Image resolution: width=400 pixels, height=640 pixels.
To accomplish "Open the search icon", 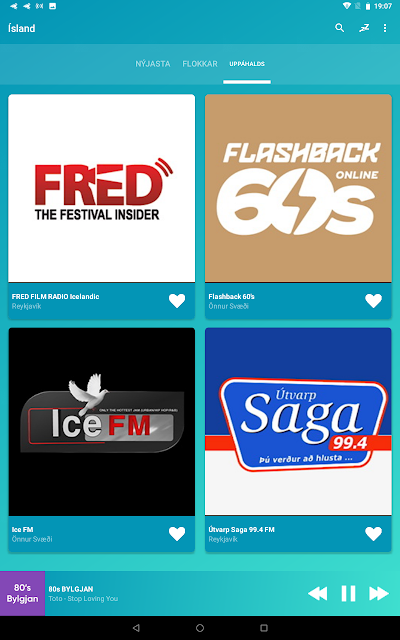I will [340, 28].
